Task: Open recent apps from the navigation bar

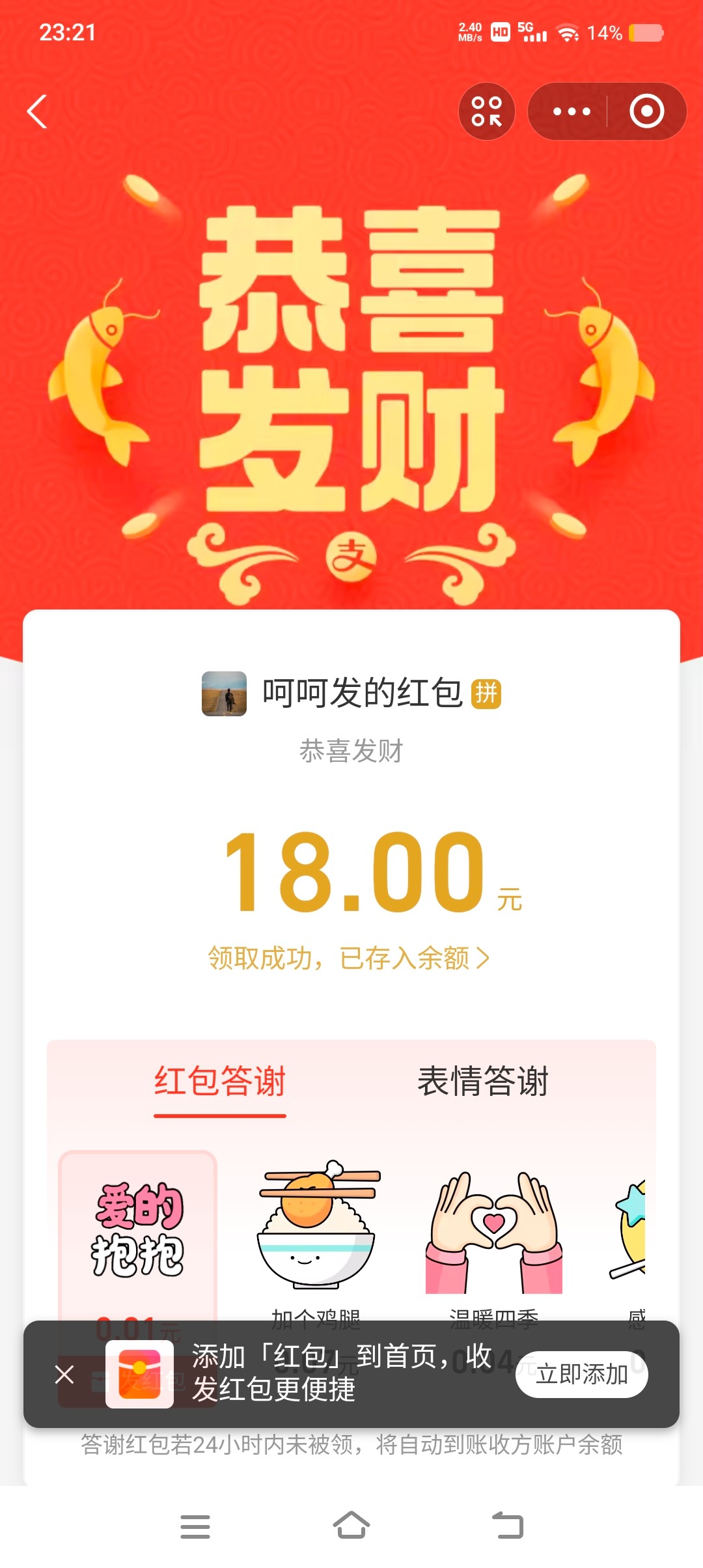Action: click(x=195, y=1526)
